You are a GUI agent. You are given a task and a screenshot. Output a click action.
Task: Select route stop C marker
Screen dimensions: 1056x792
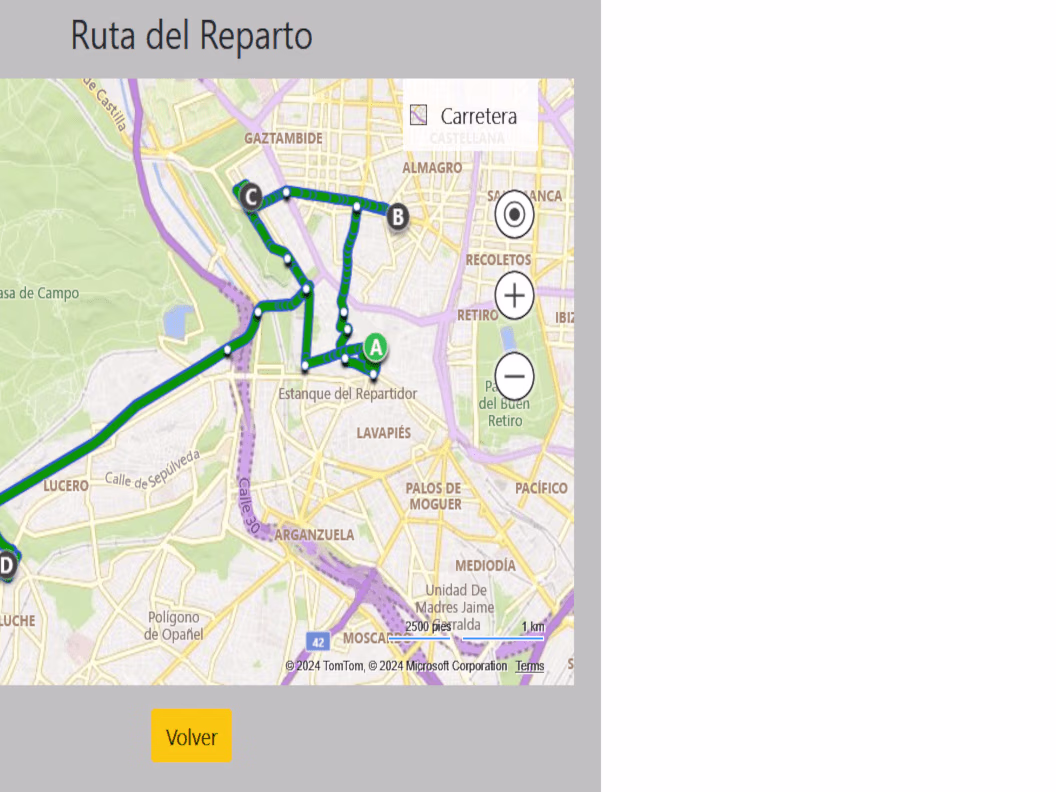[x=251, y=198]
